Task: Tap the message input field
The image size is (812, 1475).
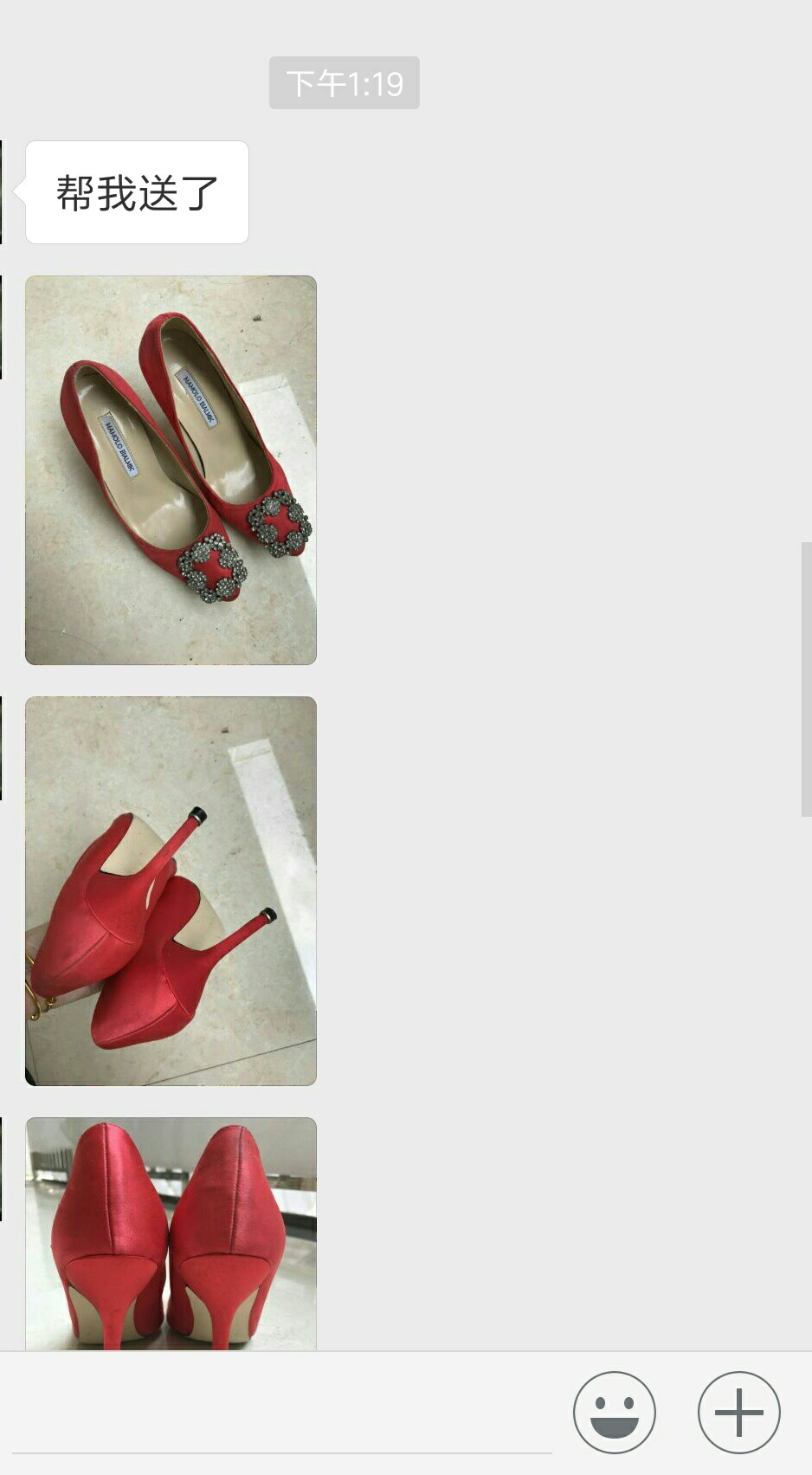Action: click(282, 1413)
